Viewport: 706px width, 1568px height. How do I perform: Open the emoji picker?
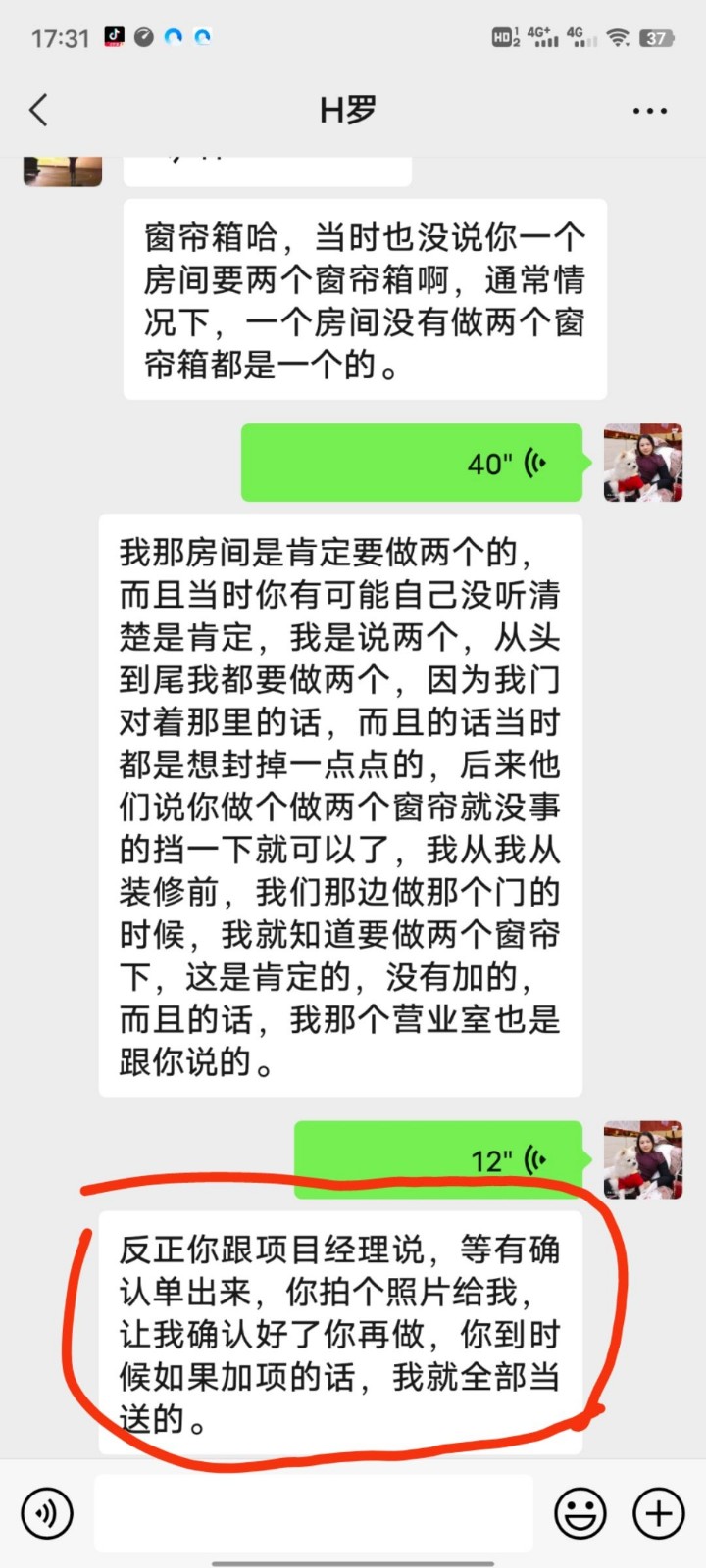click(x=580, y=1513)
